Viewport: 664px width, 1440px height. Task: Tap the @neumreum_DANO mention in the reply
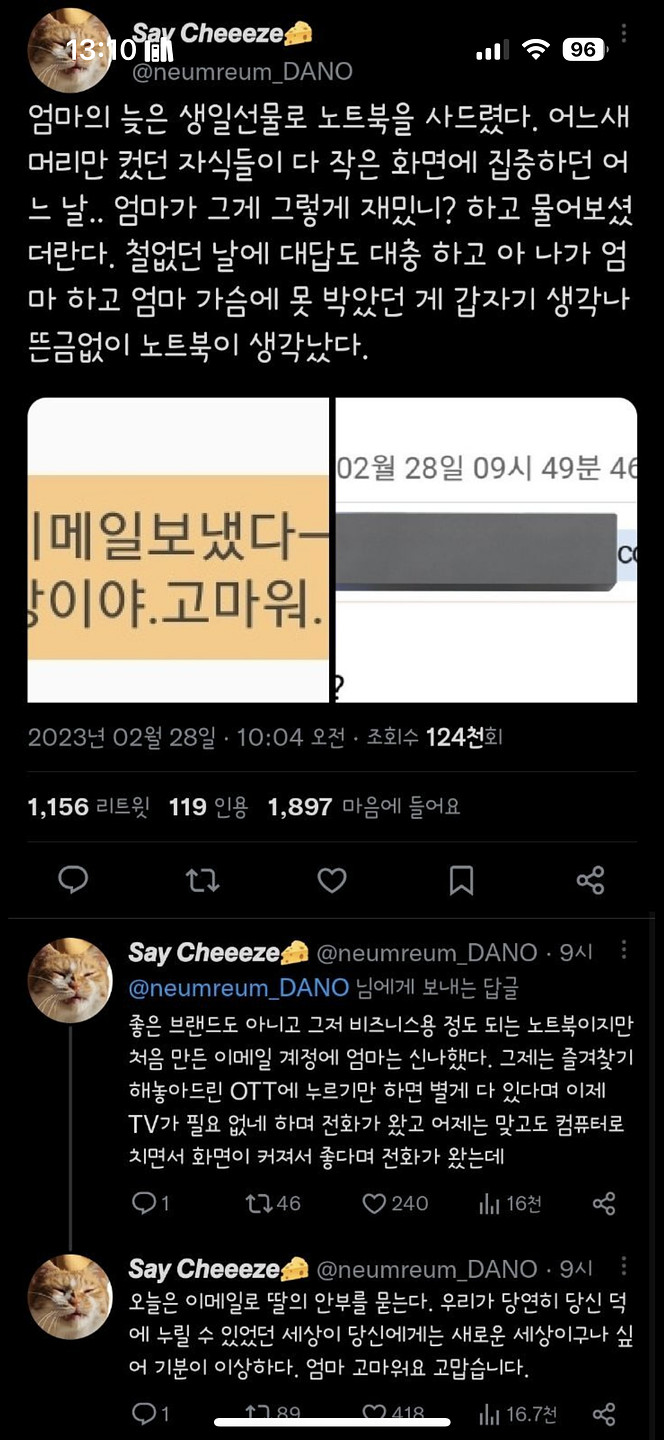pyautogui.click(x=238, y=988)
